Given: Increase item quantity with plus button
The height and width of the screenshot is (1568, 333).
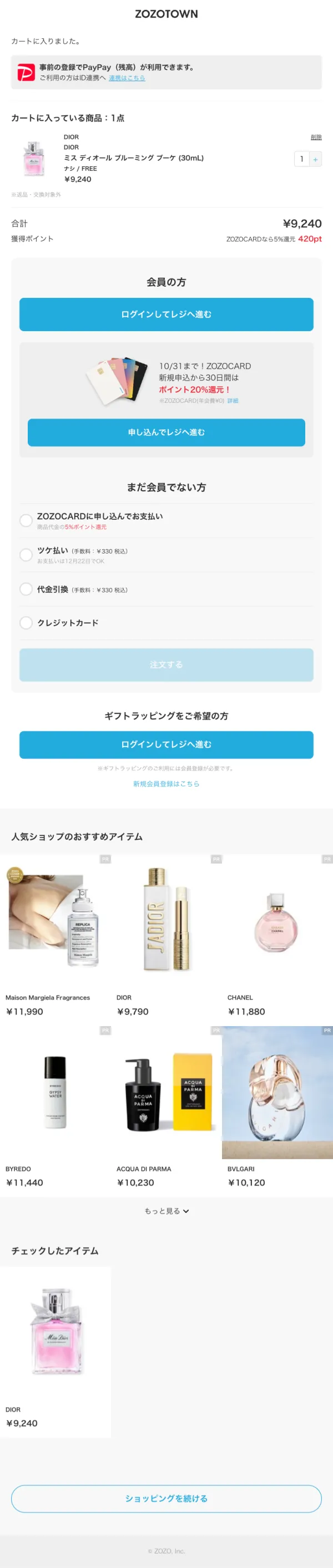Looking at the screenshot, I should click(x=315, y=160).
